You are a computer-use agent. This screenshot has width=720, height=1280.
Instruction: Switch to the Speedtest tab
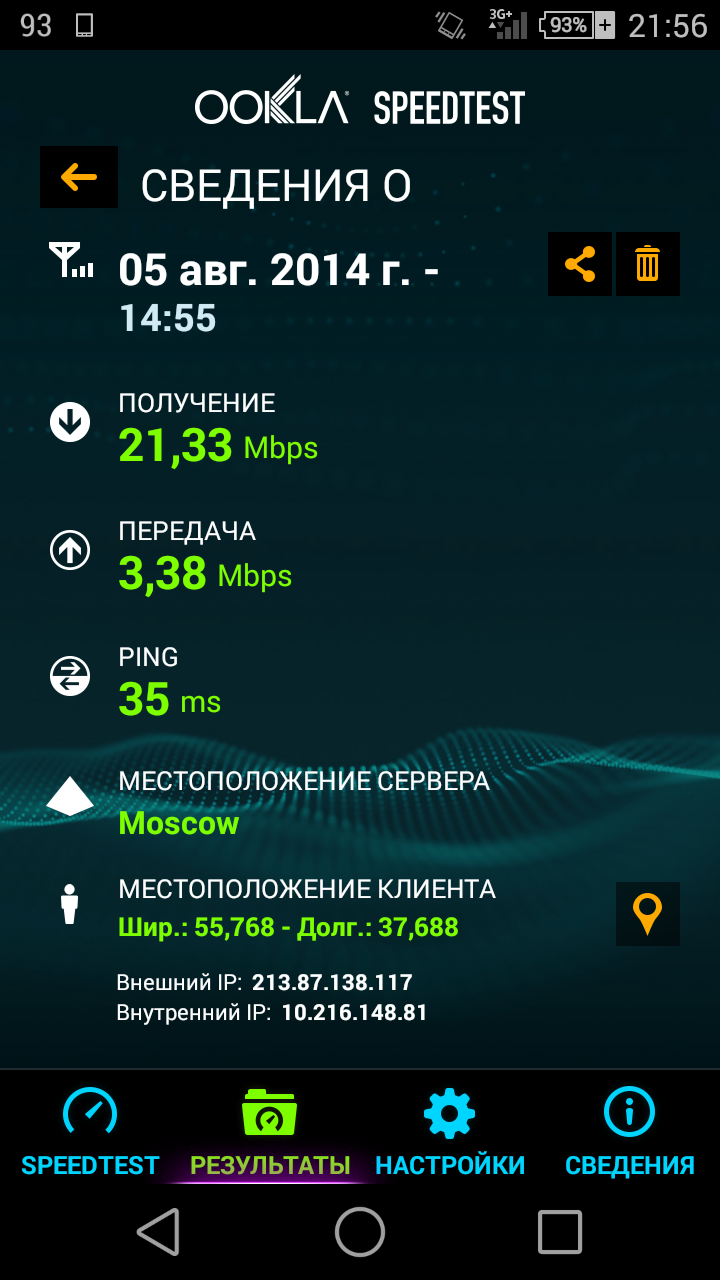(90, 1132)
